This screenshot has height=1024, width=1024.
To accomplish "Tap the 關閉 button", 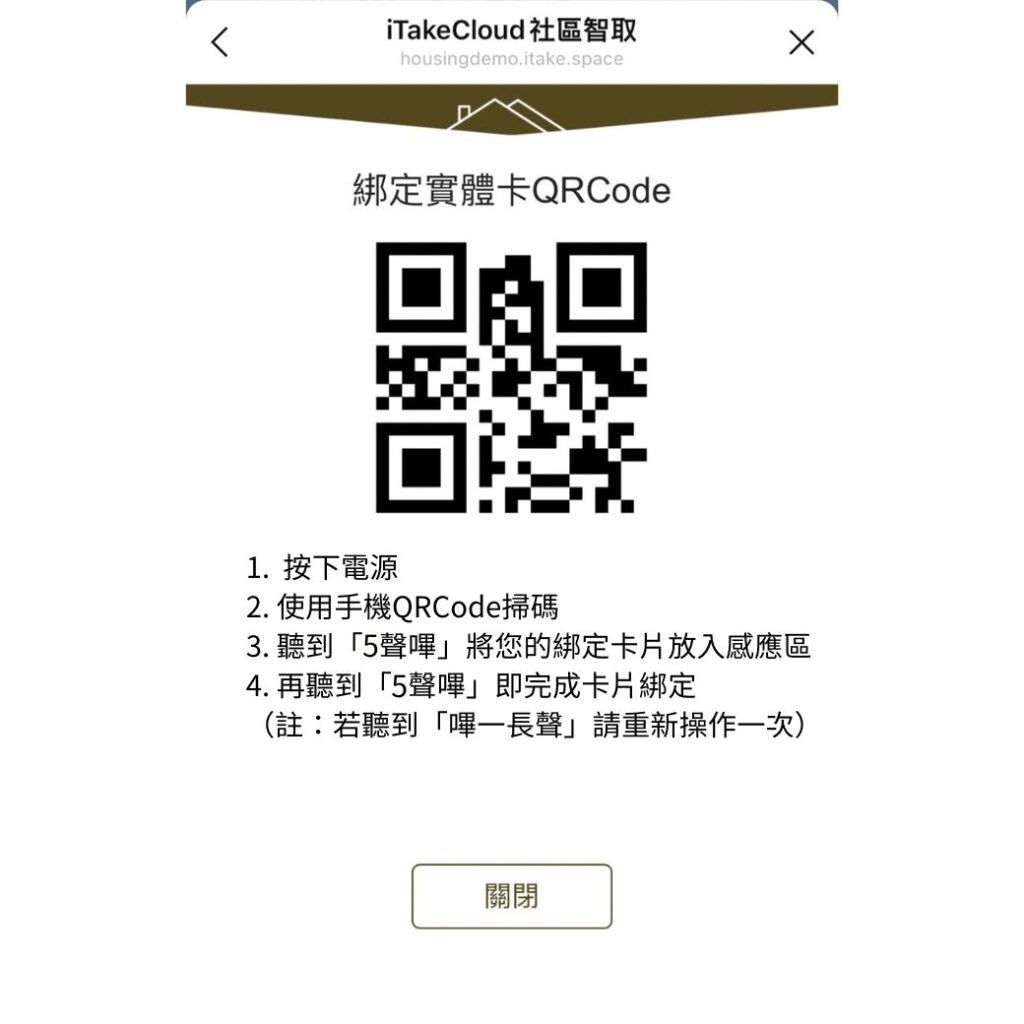I will [511, 896].
